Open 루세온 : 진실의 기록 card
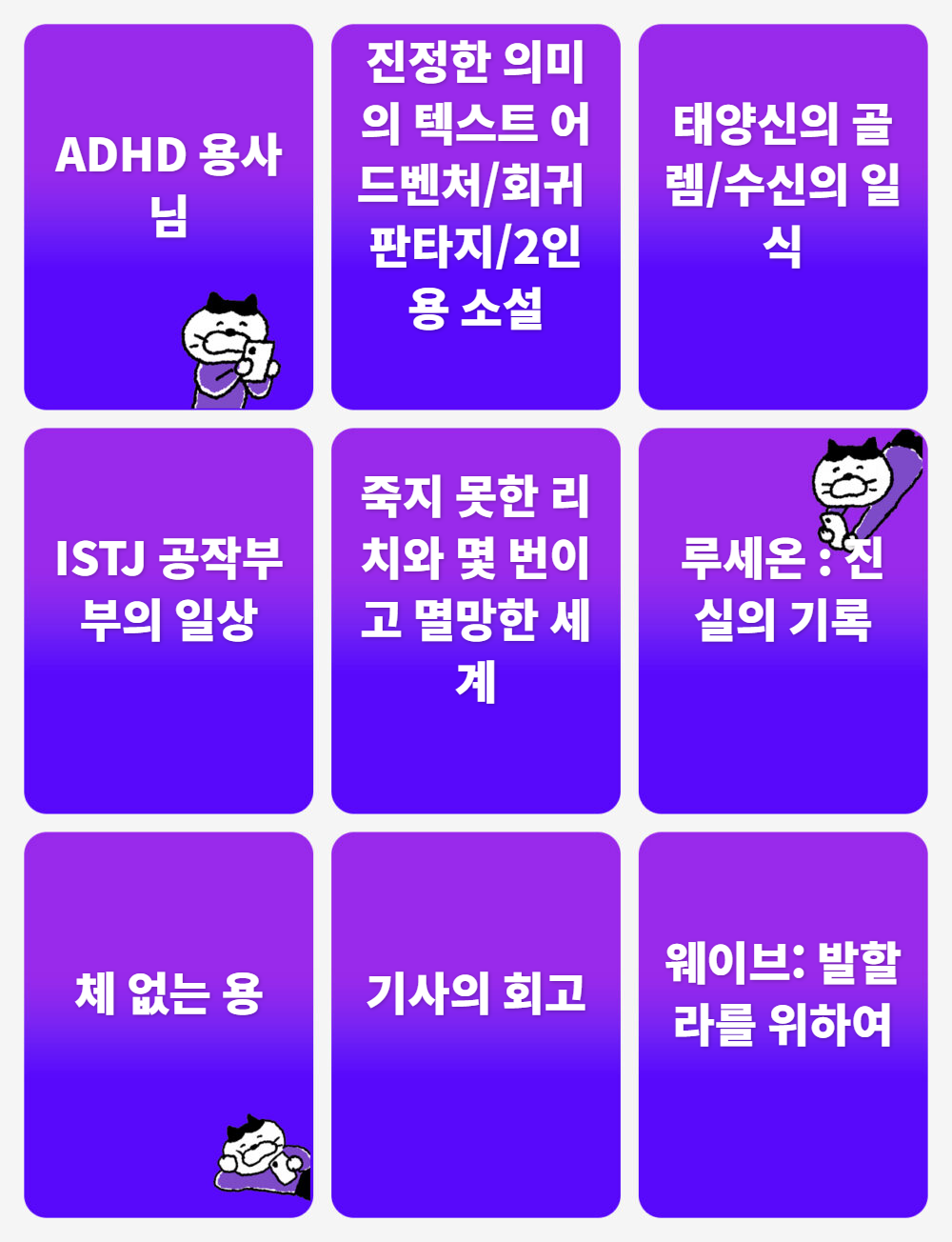The image size is (952, 1242). [x=783, y=621]
